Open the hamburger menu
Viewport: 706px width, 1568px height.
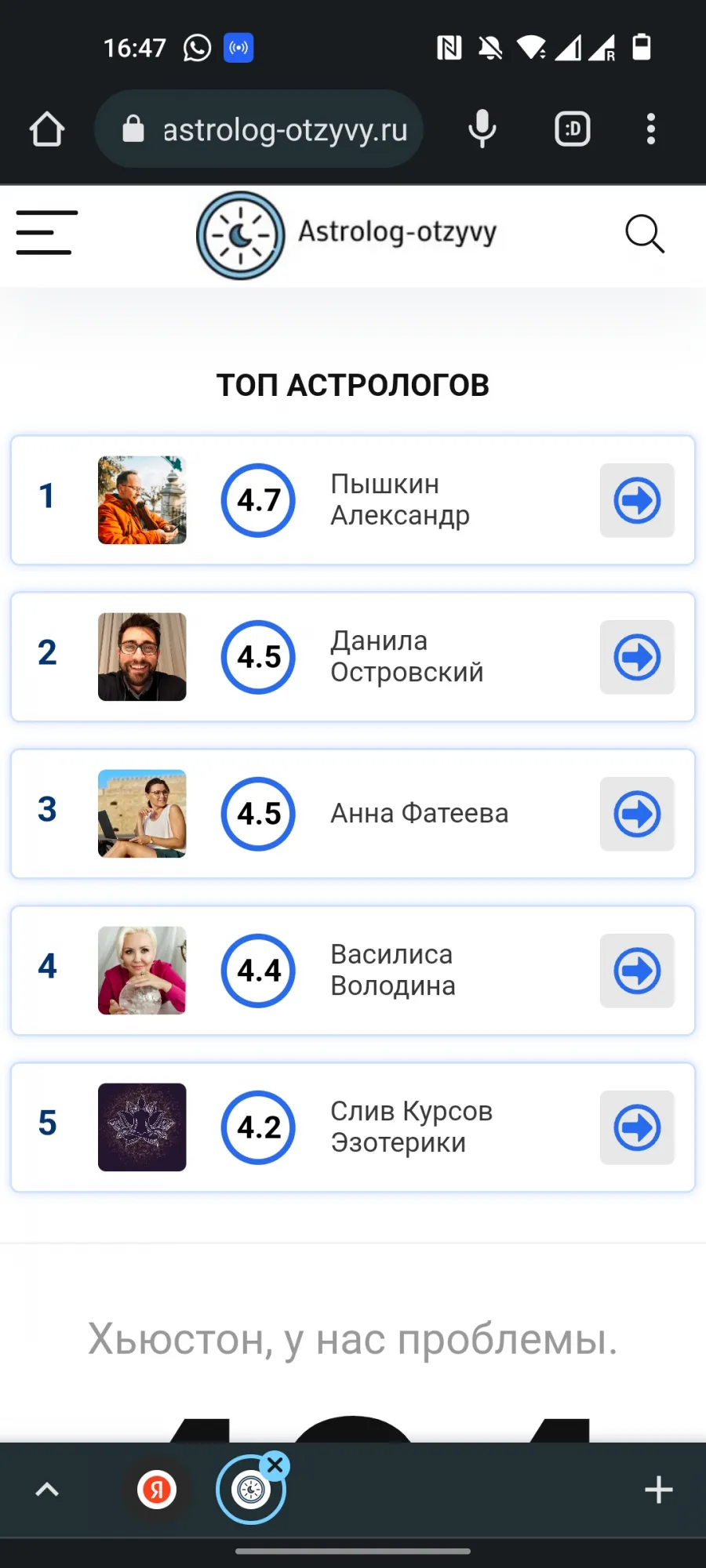tap(47, 232)
